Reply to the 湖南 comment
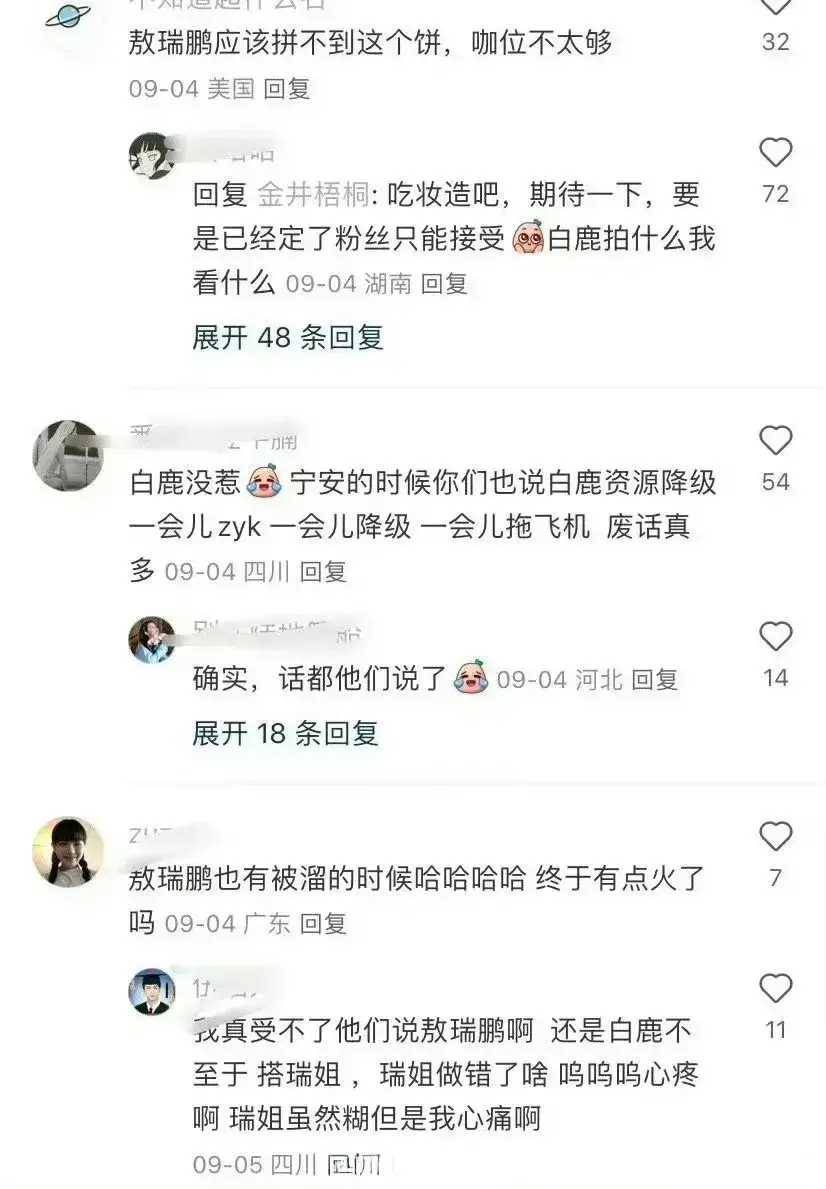Viewport: 826px width, 1189px height. point(444,284)
